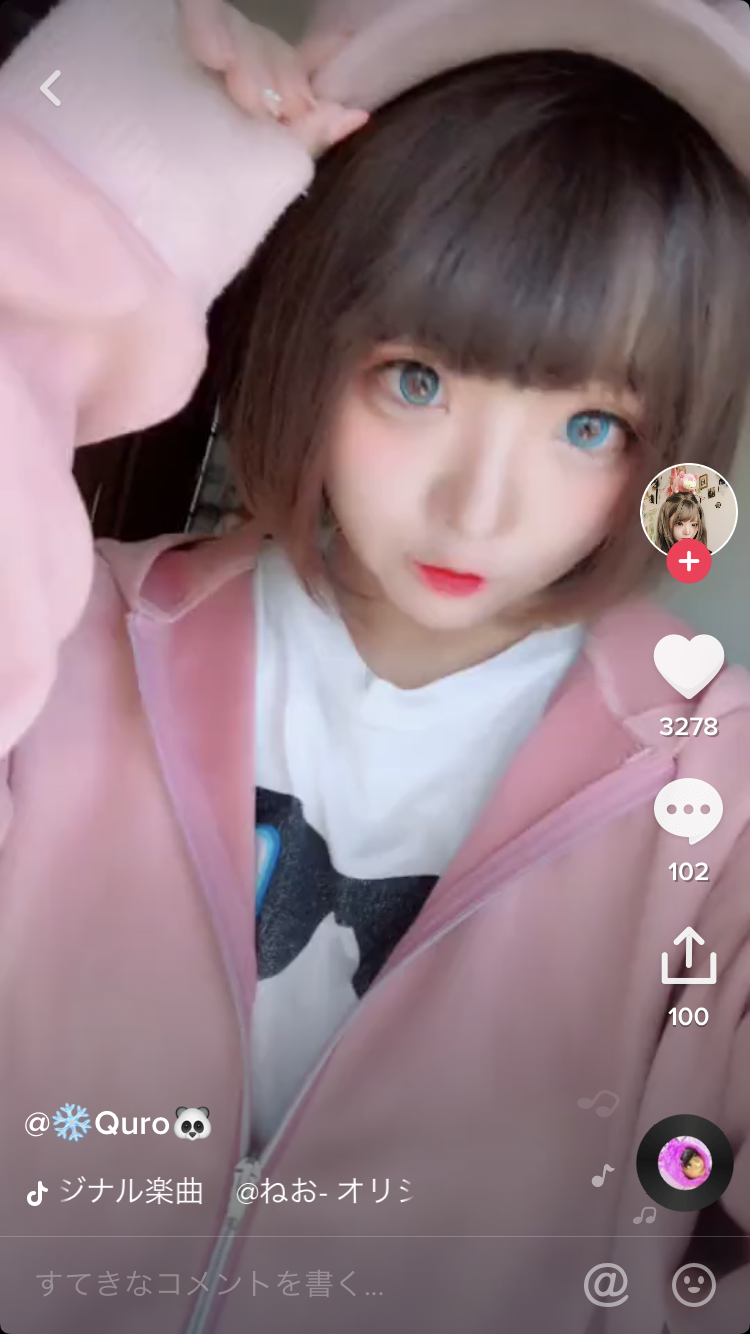
Task: Share this video
Action: click(x=688, y=957)
